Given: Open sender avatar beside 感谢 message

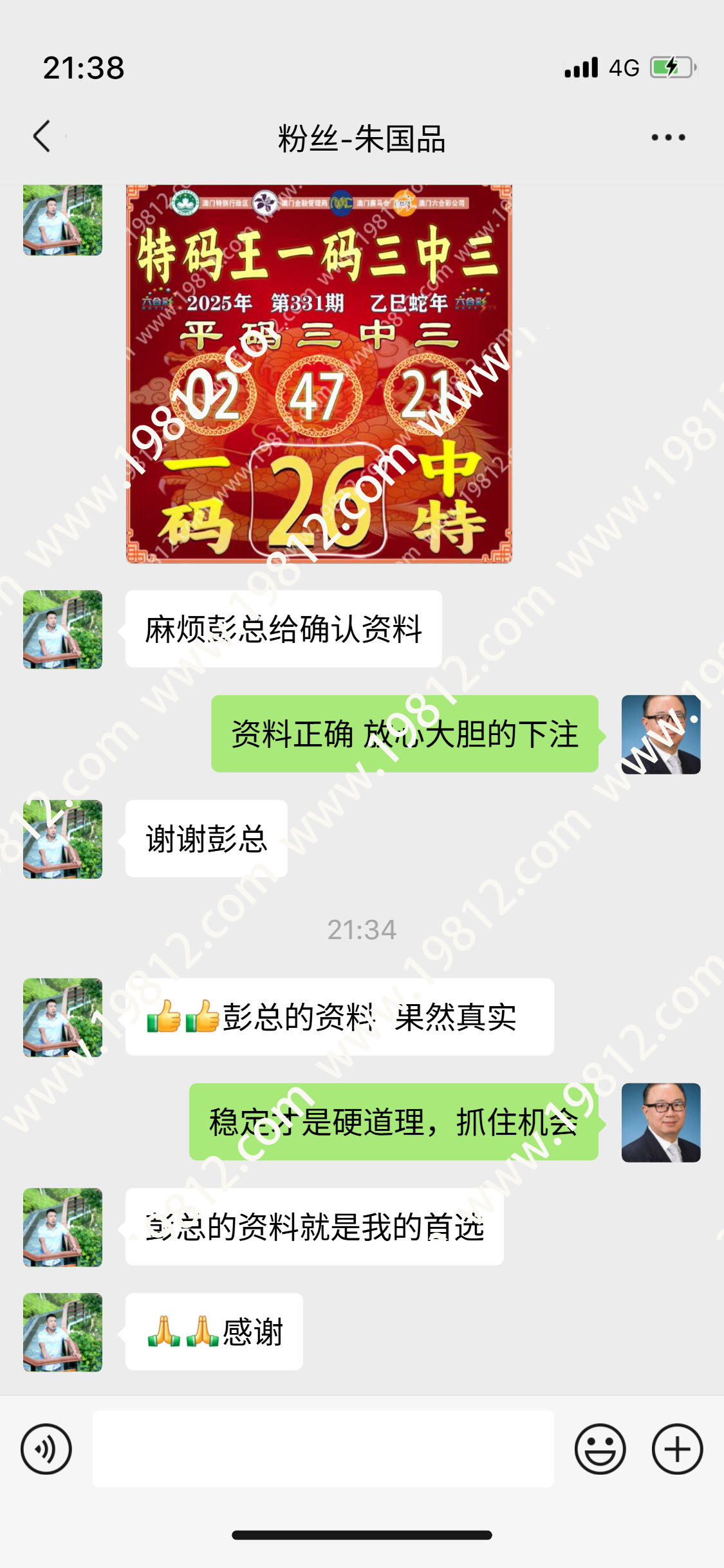Looking at the screenshot, I should coord(62,1332).
